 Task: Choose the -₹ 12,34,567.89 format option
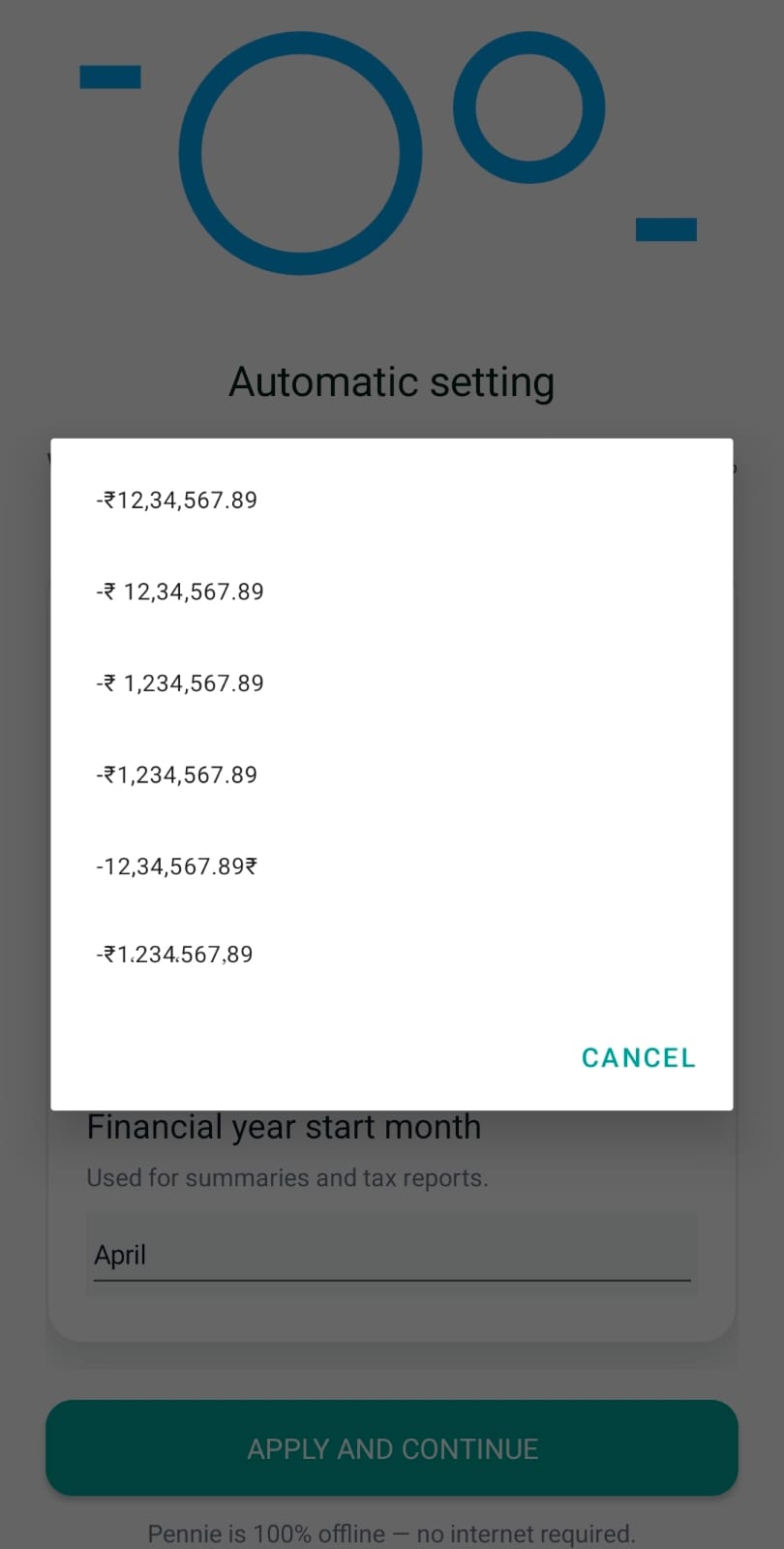pos(180,591)
